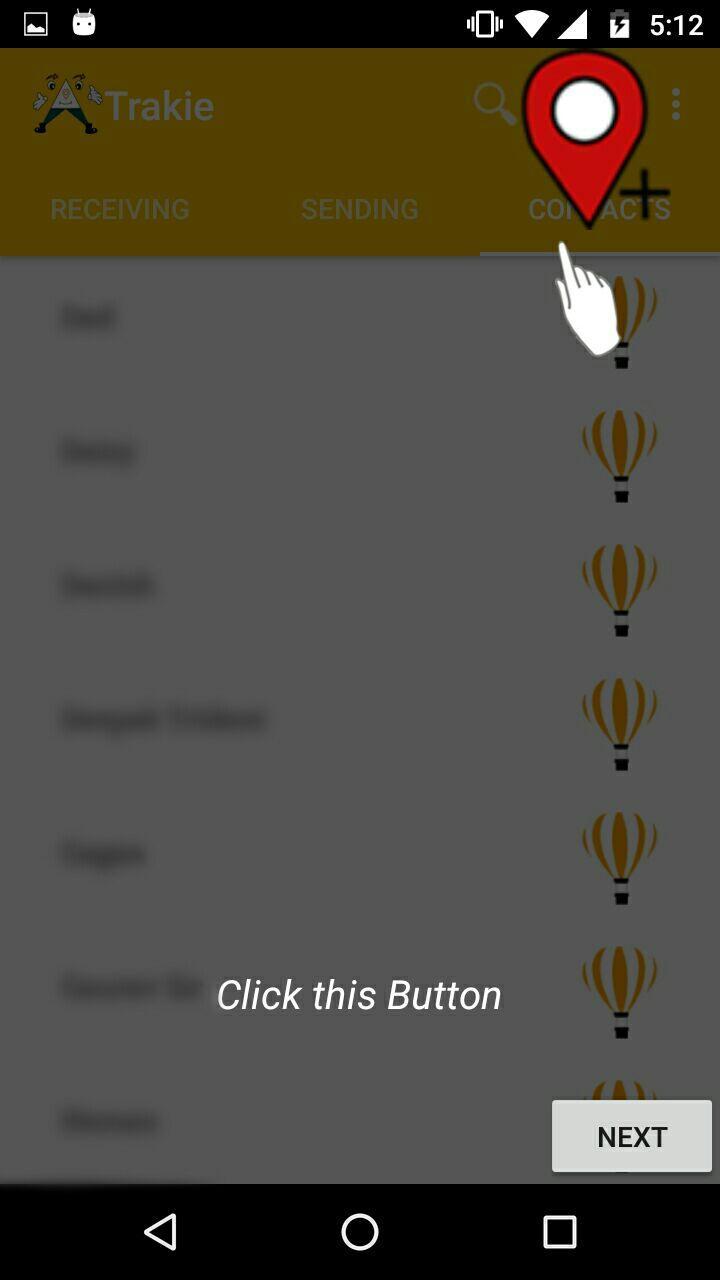Switch to the RECEIVING tab

pos(120,209)
